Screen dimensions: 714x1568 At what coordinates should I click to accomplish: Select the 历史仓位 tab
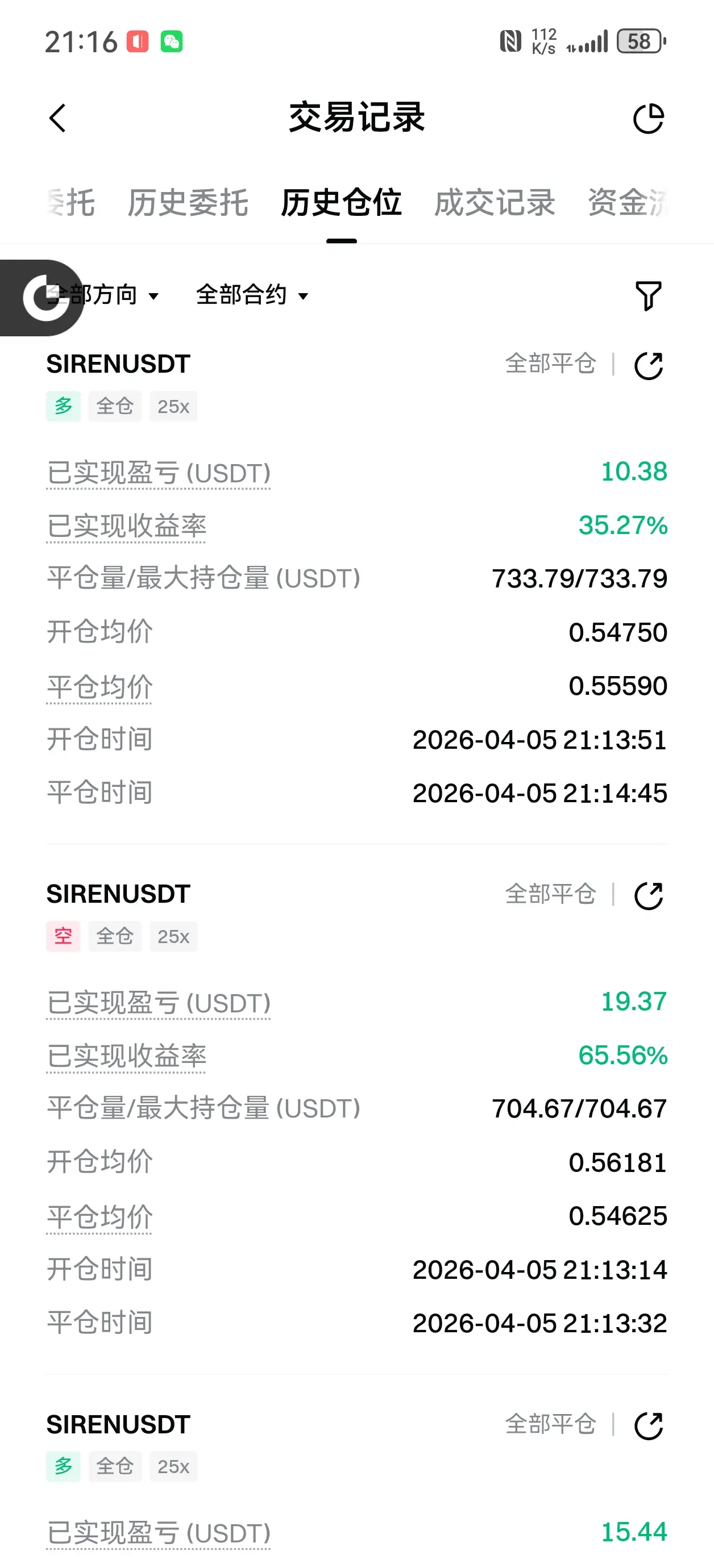(x=341, y=203)
